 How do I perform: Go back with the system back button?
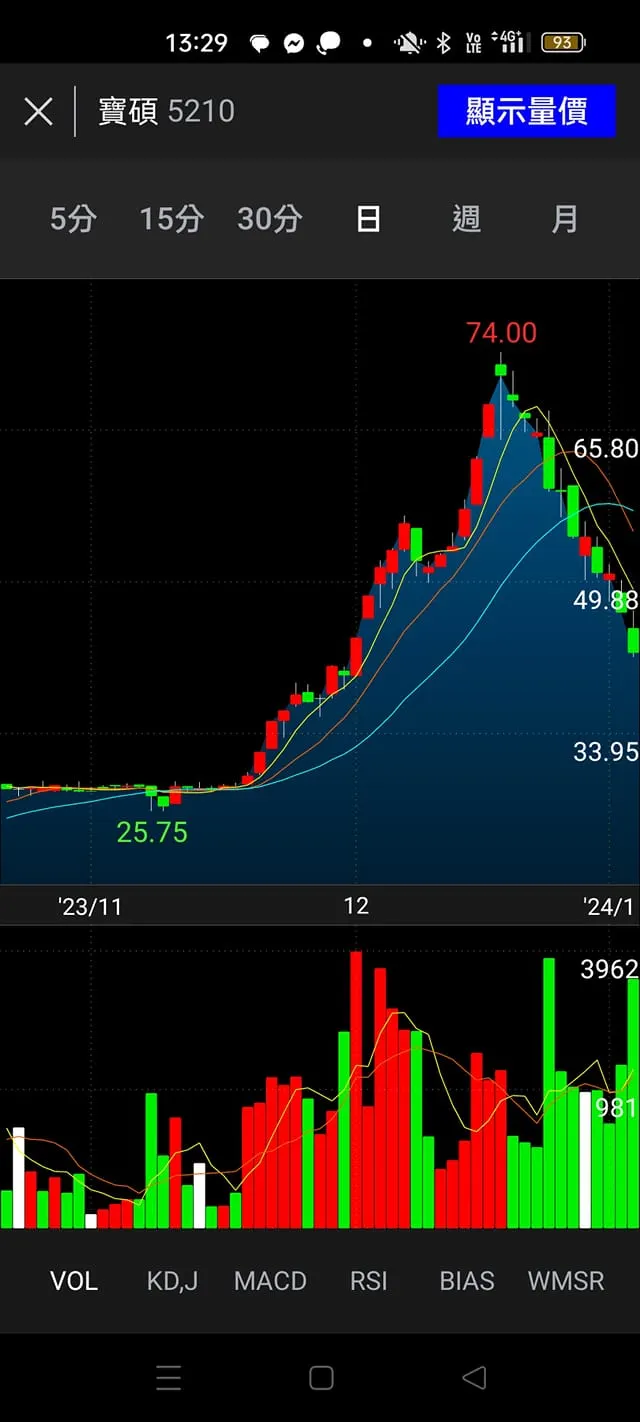pyautogui.click(x=474, y=1378)
